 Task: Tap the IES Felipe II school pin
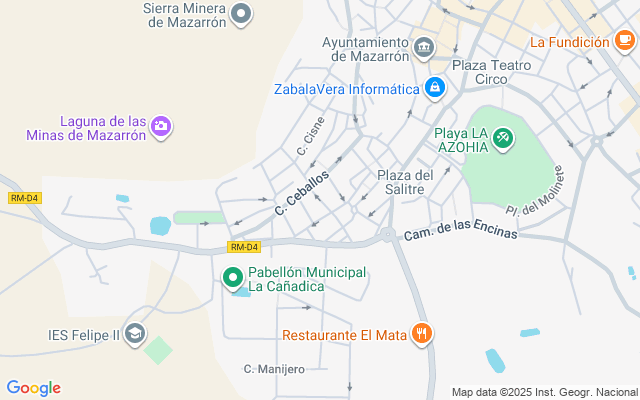click(x=135, y=334)
